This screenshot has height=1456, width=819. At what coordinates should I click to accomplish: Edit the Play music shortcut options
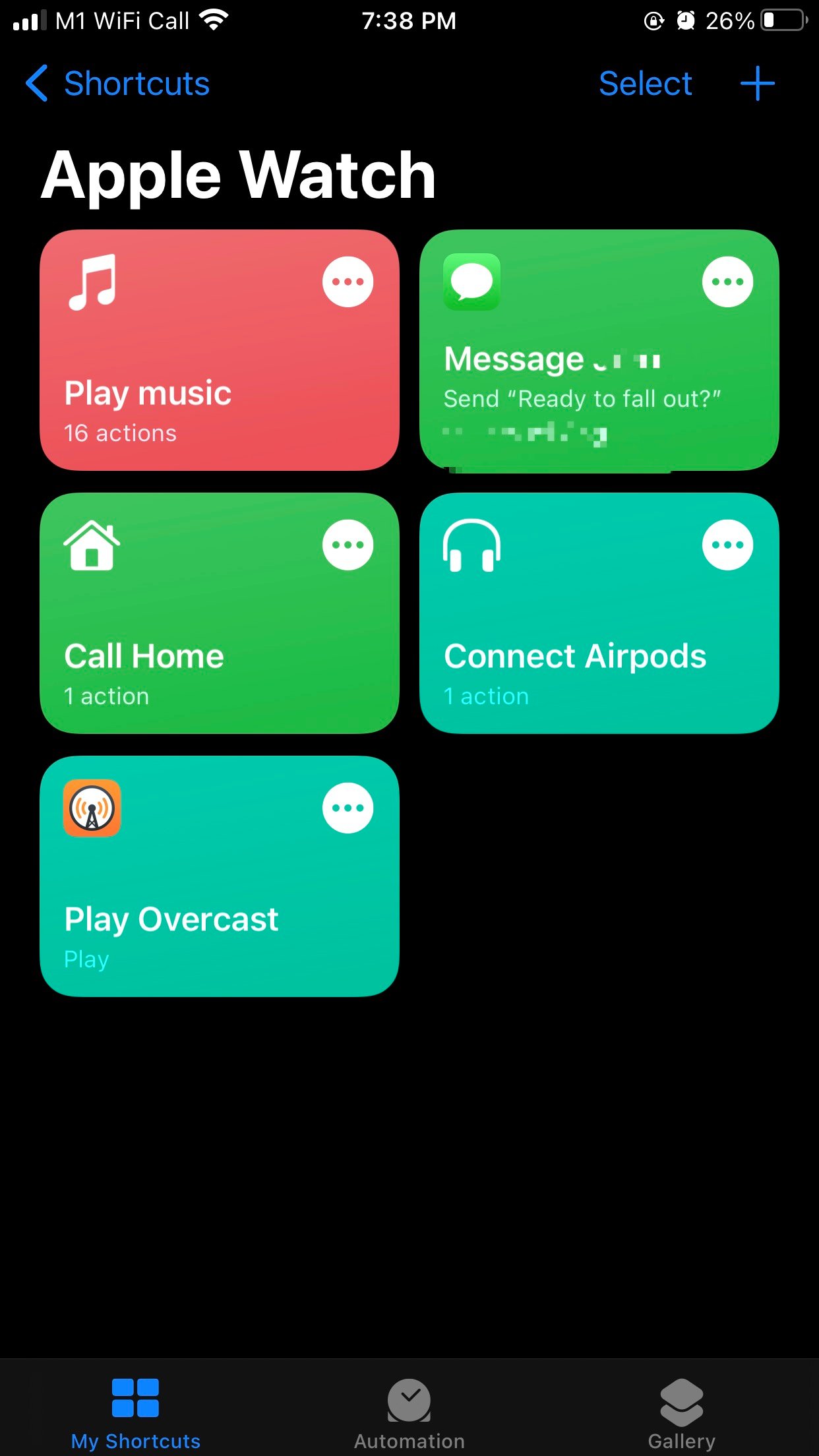[348, 282]
